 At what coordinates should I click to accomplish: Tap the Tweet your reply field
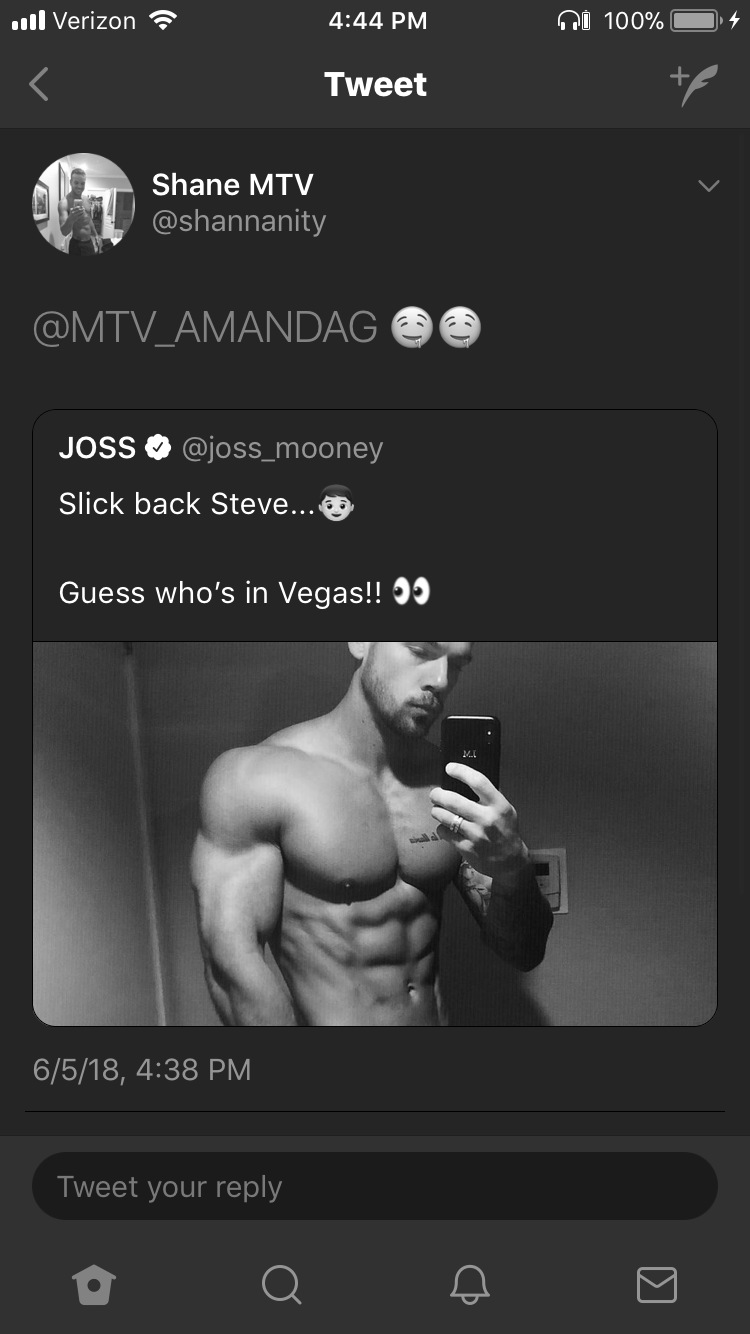375,1186
